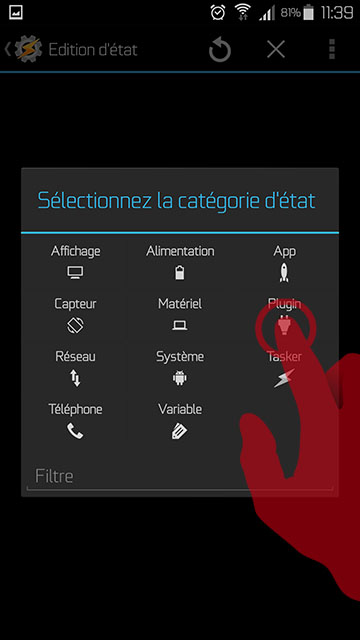The image size is (360, 640).
Task: Tap the undo arrow in toolbar
Action: click(220, 50)
